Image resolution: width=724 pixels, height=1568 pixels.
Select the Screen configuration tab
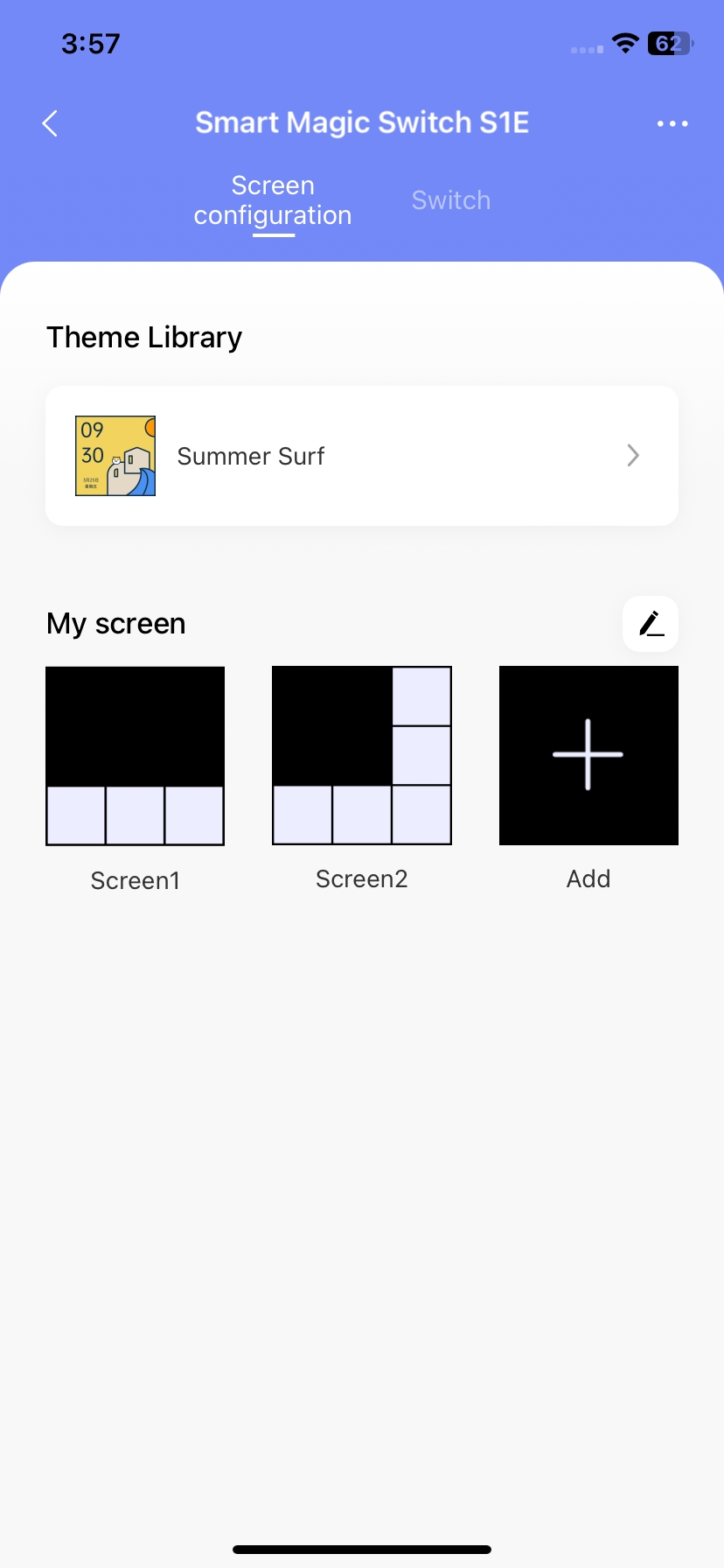(273, 200)
